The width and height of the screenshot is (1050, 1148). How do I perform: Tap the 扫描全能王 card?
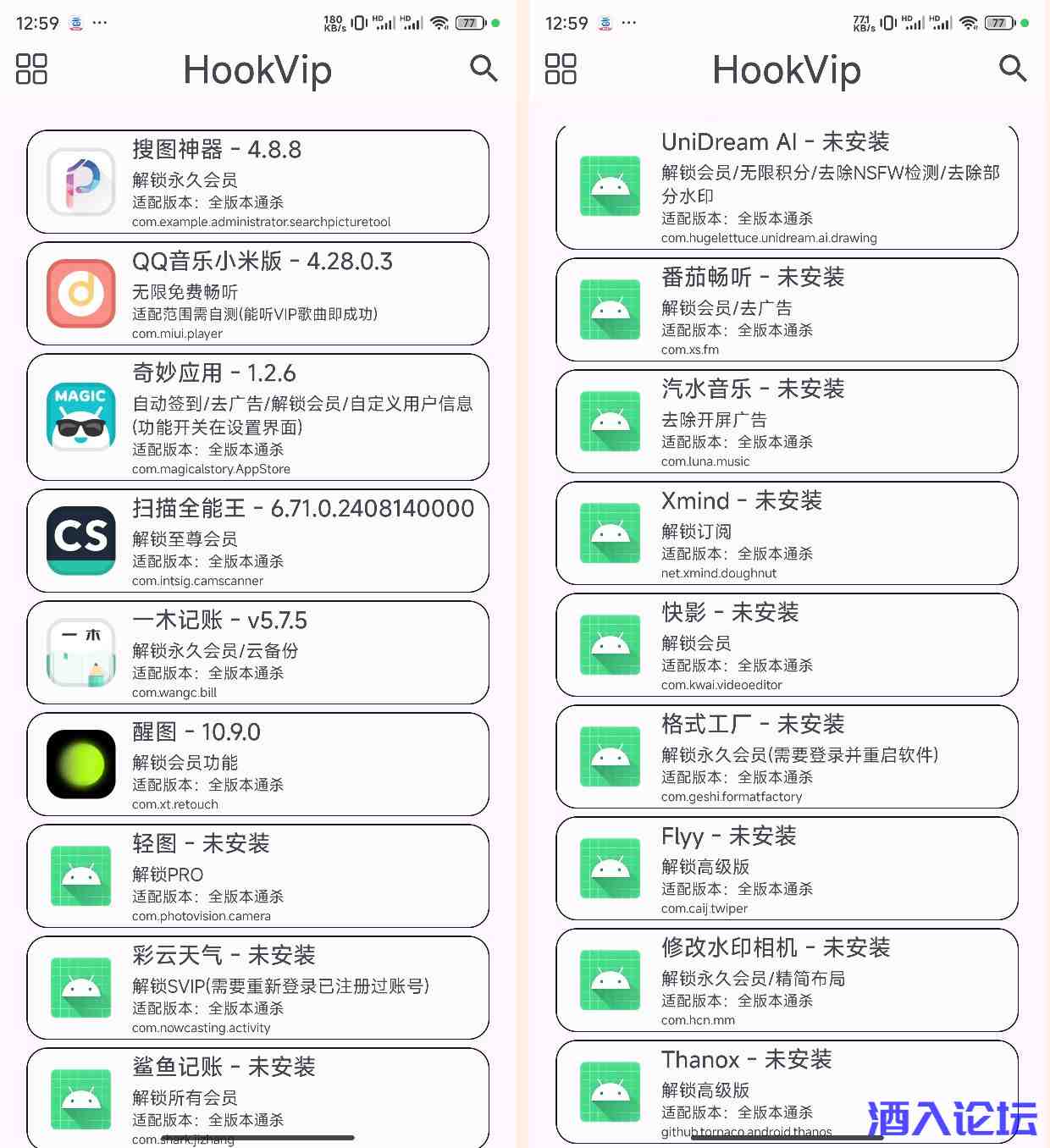(257, 541)
